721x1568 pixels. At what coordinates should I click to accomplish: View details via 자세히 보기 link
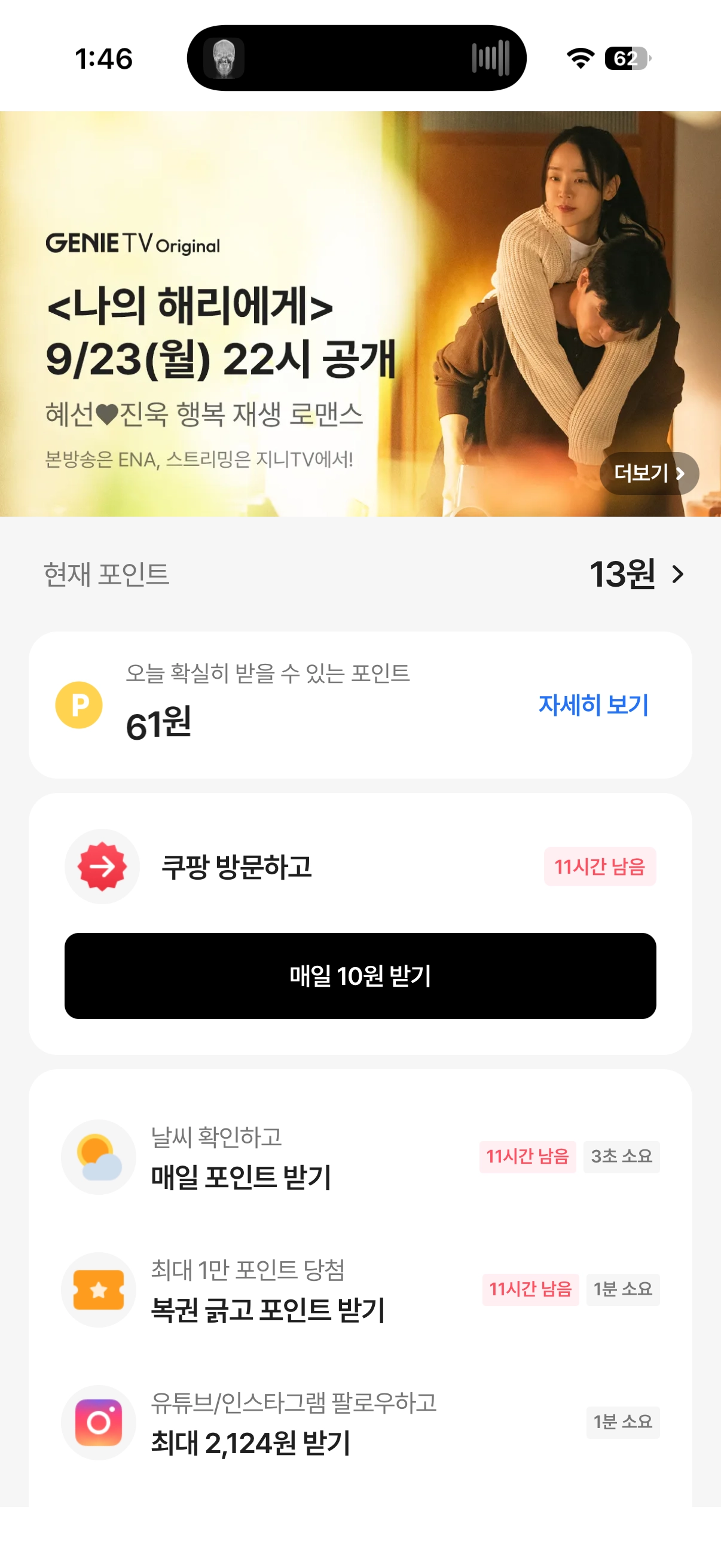click(593, 705)
